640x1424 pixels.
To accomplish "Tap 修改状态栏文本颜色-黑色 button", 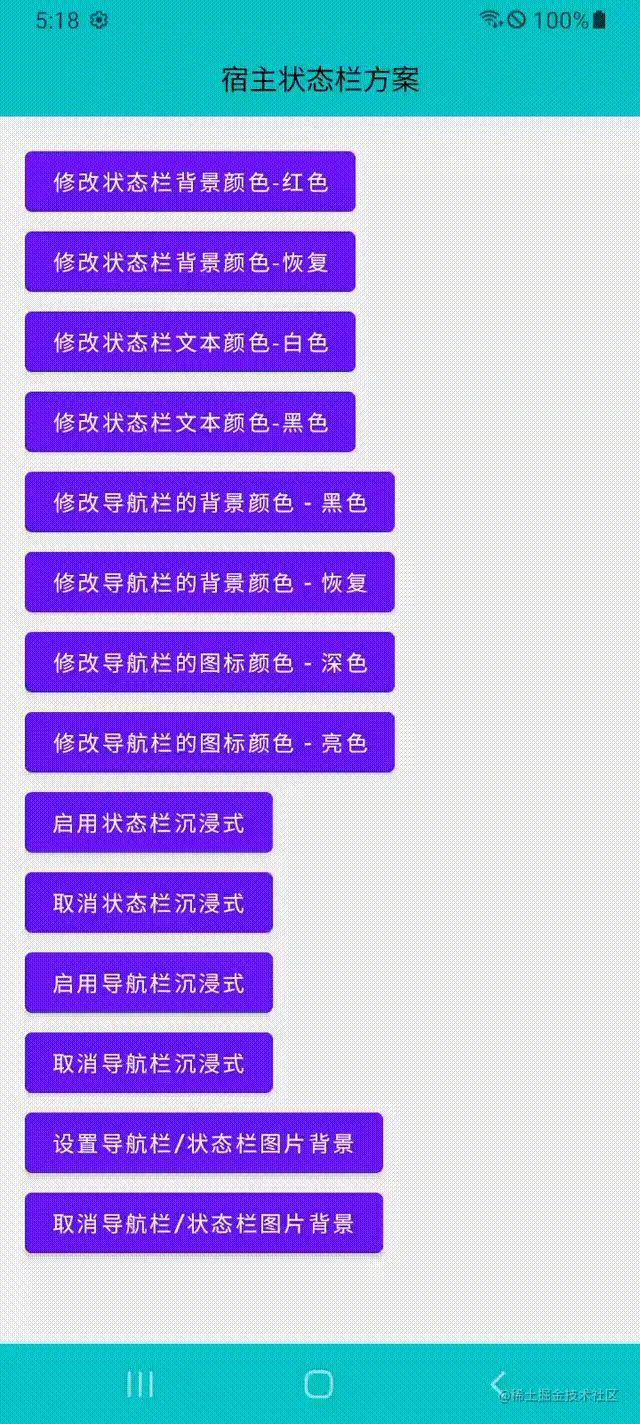I will [190, 422].
